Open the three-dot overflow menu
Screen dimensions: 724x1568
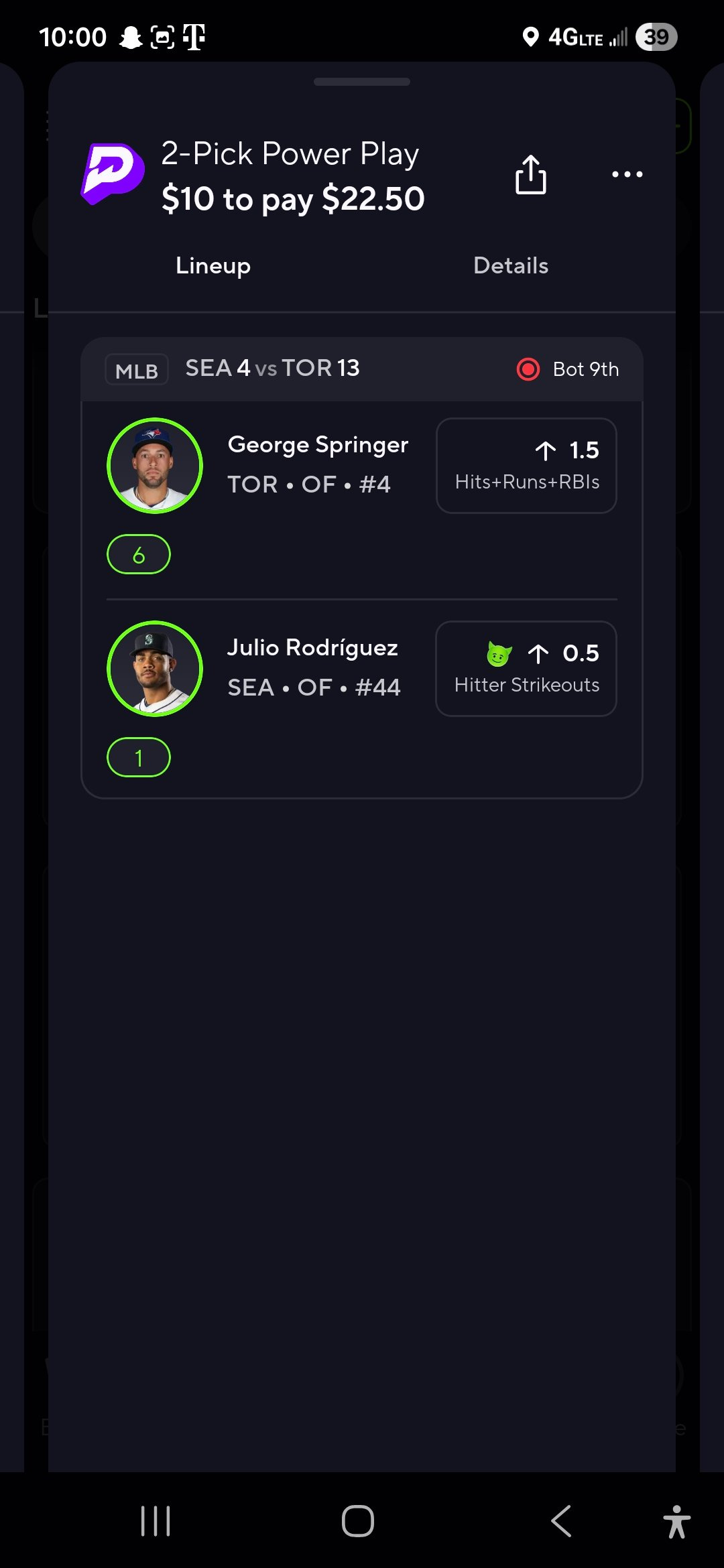tap(627, 175)
